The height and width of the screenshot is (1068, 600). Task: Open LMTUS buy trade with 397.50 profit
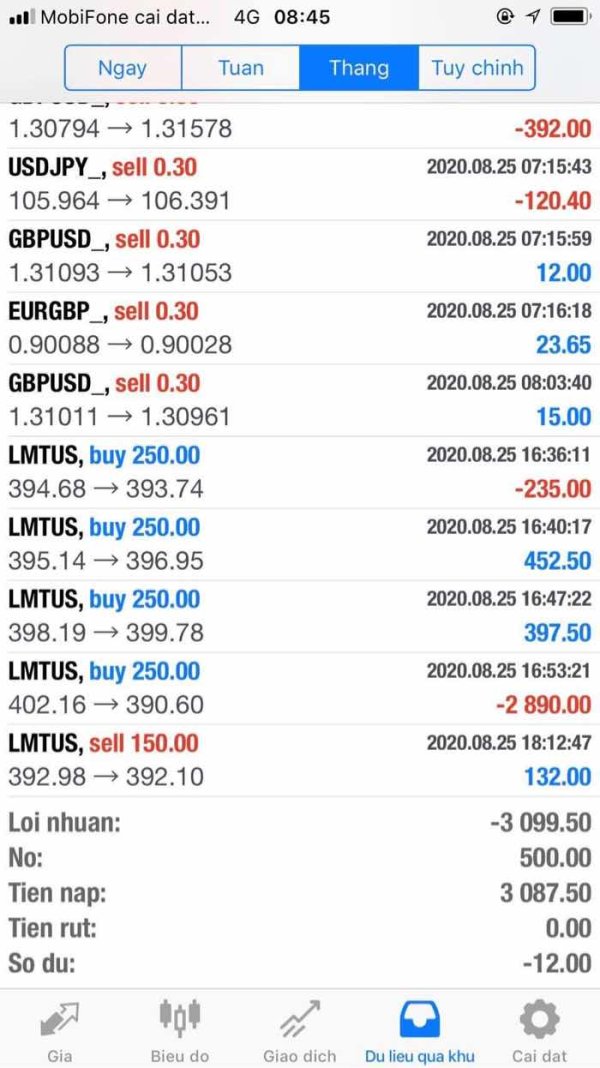(x=300, y=616)
